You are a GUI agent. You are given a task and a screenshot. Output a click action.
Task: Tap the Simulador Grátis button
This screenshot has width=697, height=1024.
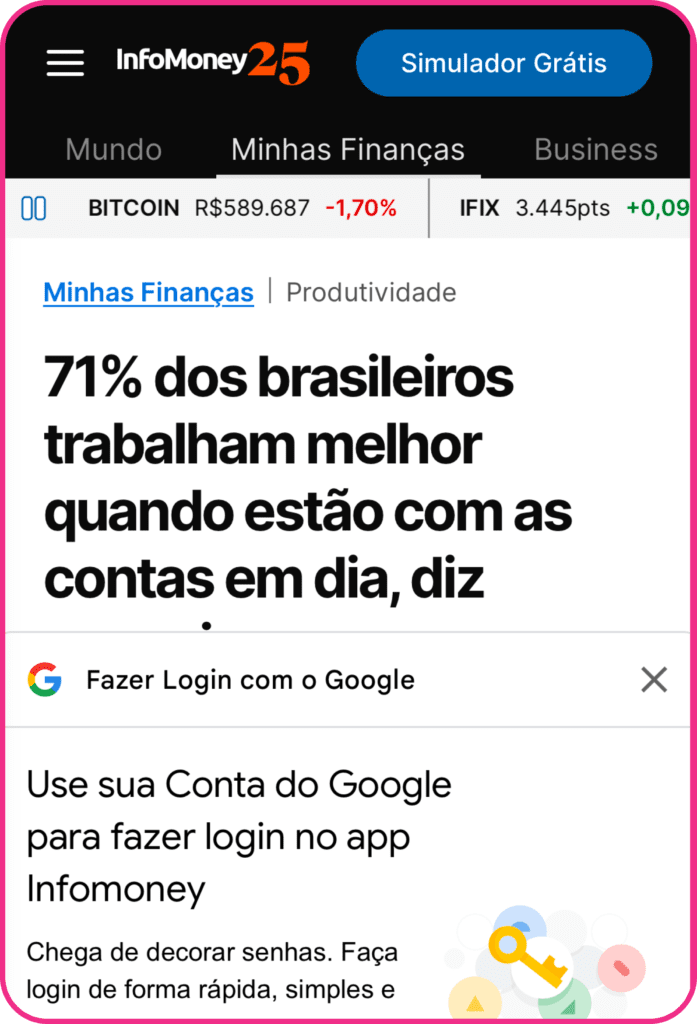[x=504, y=63]
